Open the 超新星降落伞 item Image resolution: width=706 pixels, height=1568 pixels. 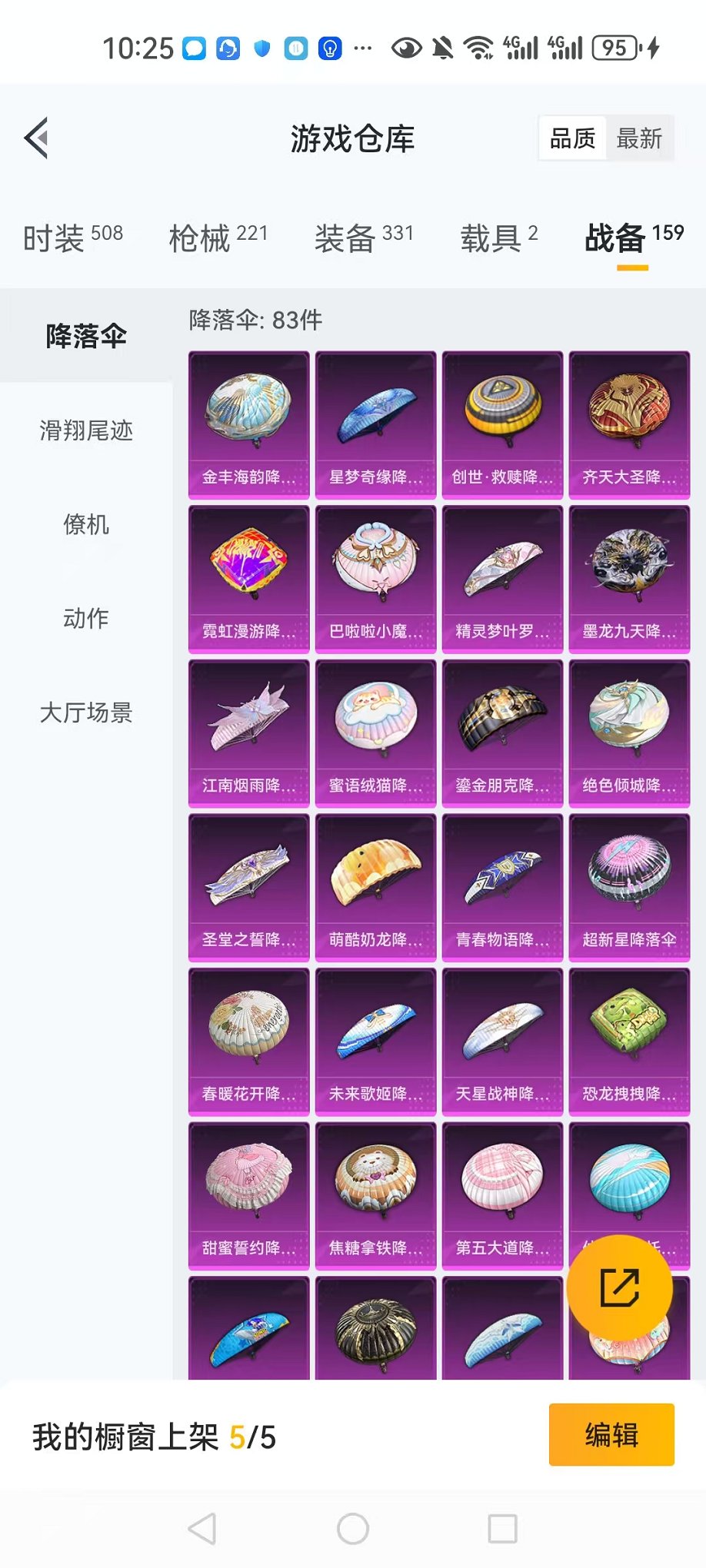coord(629,888)
